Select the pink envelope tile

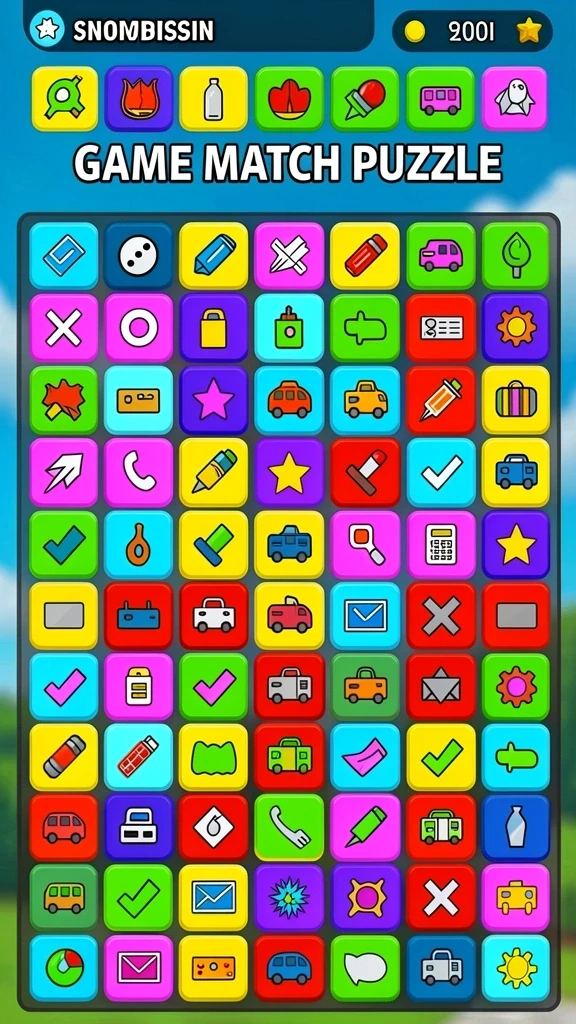click(x=138, y=968)
